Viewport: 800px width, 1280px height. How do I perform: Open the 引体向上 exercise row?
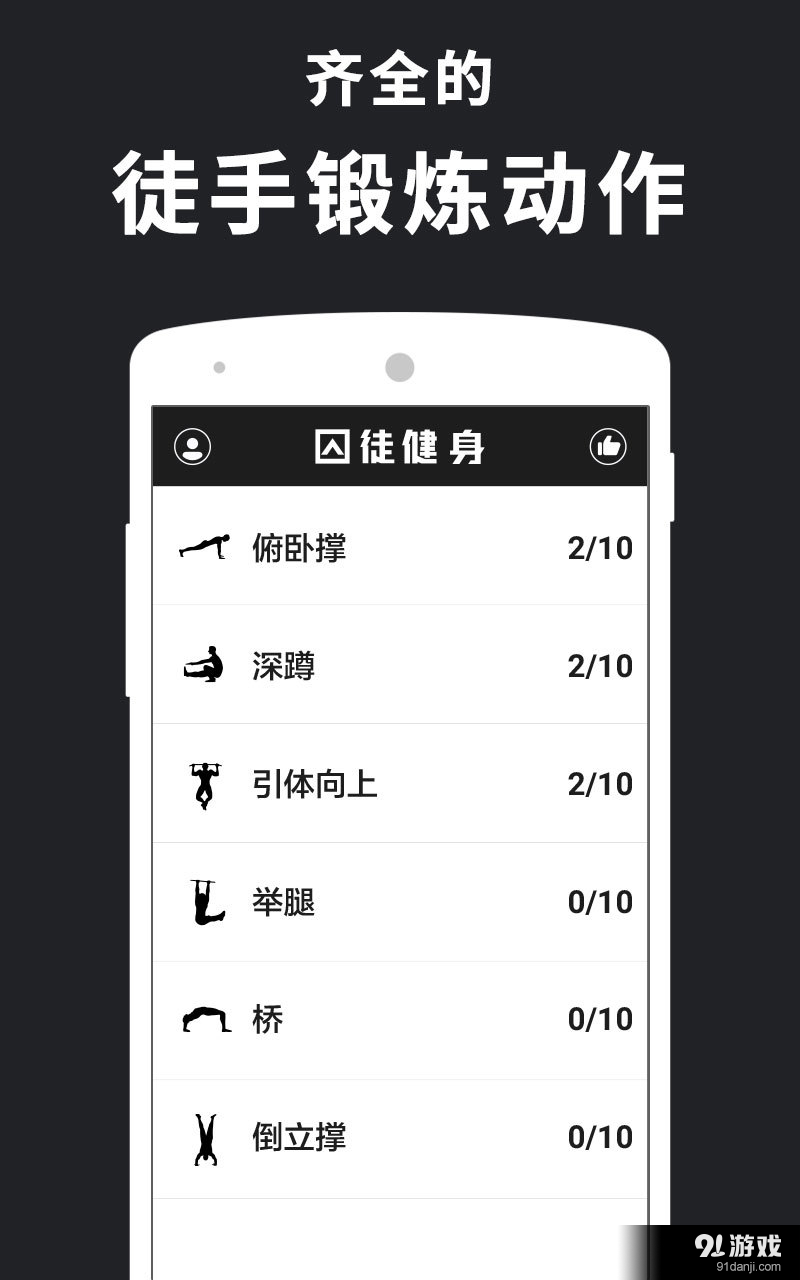[400, 783]
